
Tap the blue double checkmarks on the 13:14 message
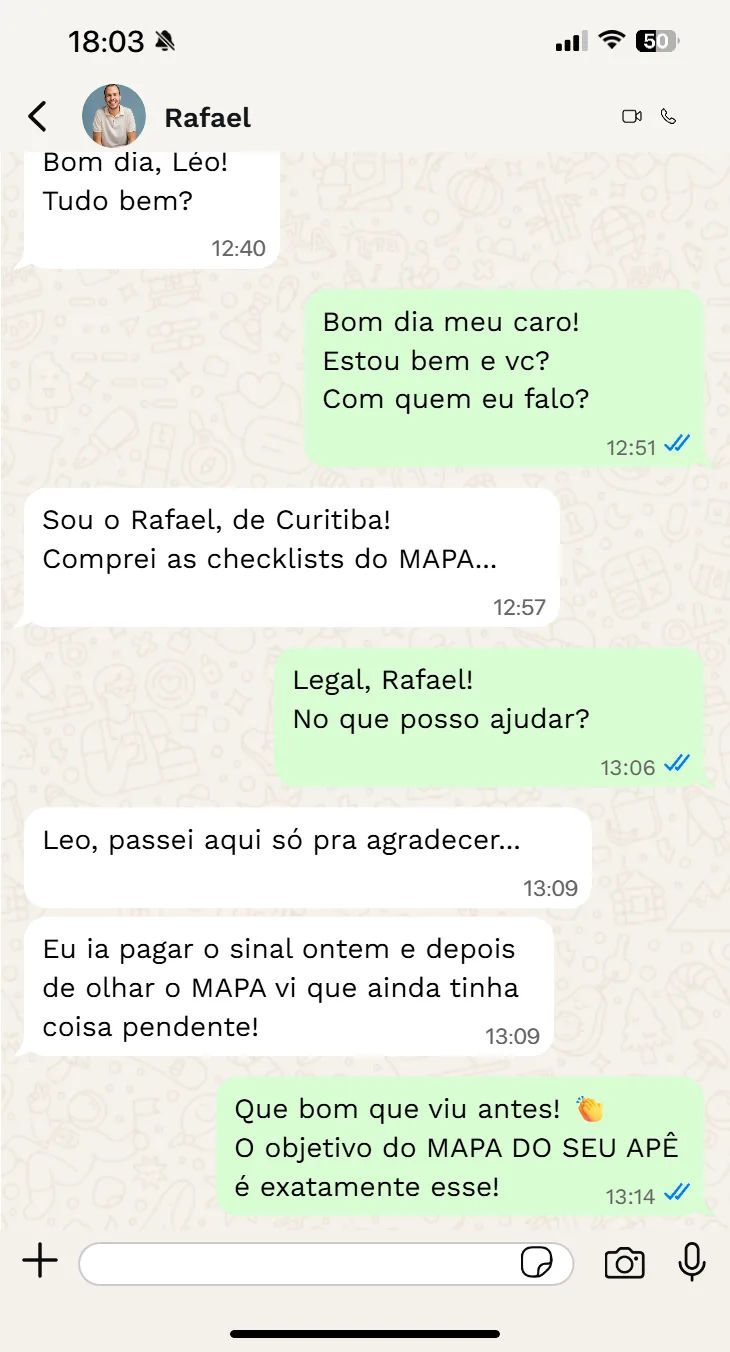pos(678,1194)
